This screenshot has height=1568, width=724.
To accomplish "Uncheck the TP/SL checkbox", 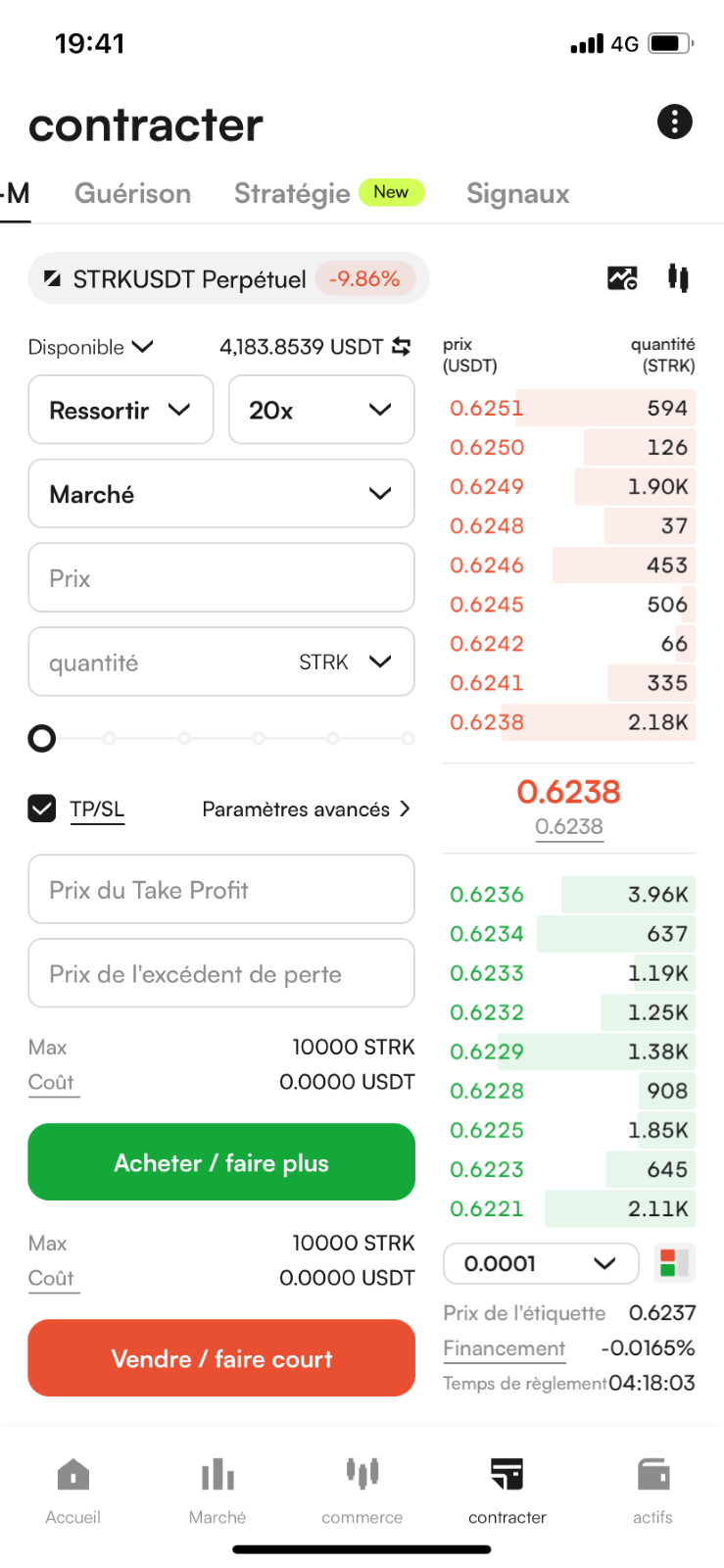I will pyautogui.click(x=42, y=808).
